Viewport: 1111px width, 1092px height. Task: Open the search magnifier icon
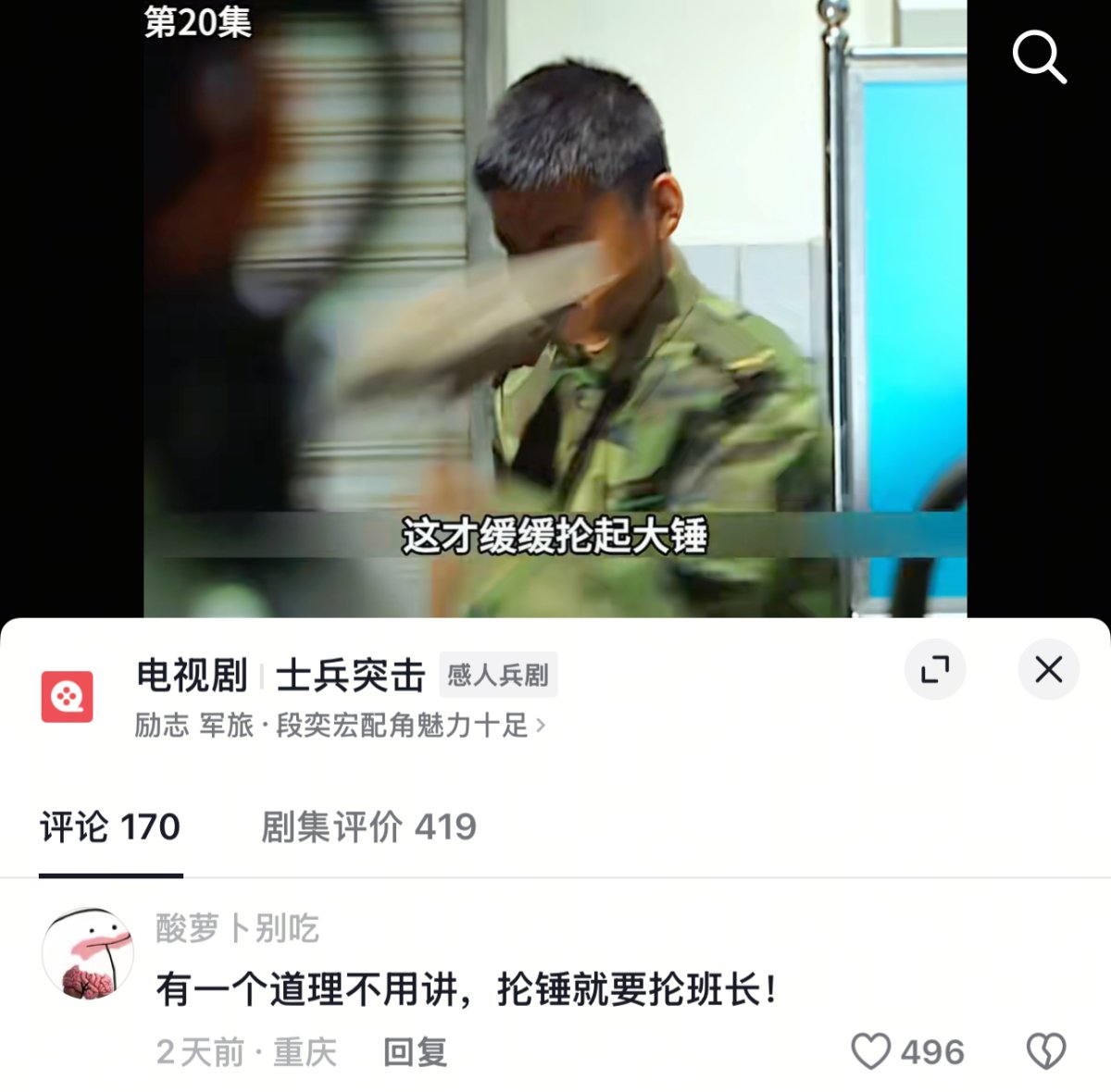tap(1039, 57)
